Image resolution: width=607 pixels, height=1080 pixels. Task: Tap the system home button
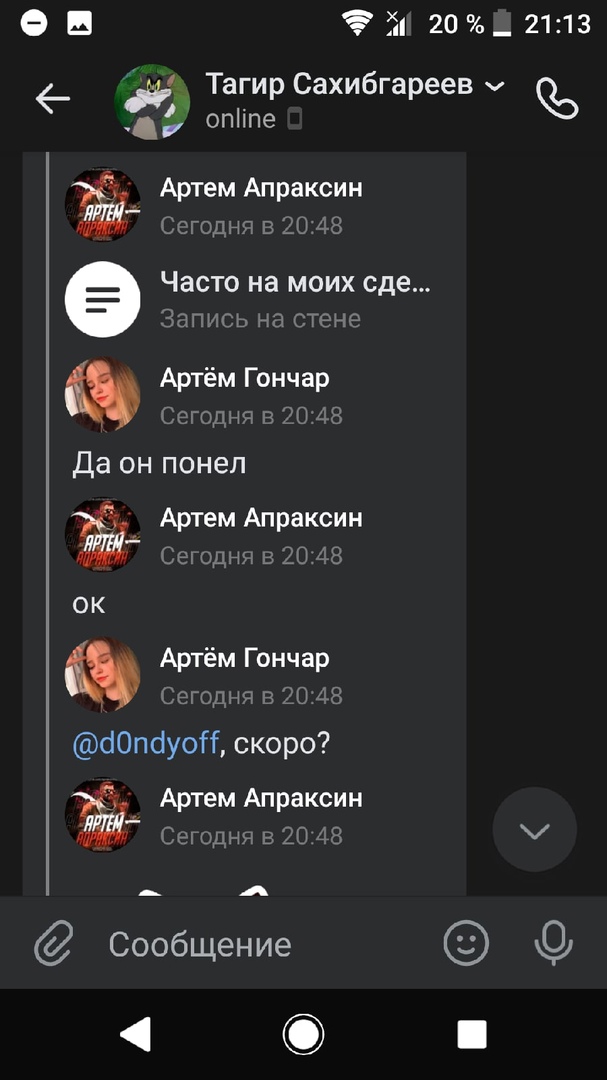pyautogui.click(x=303, y=1034)
